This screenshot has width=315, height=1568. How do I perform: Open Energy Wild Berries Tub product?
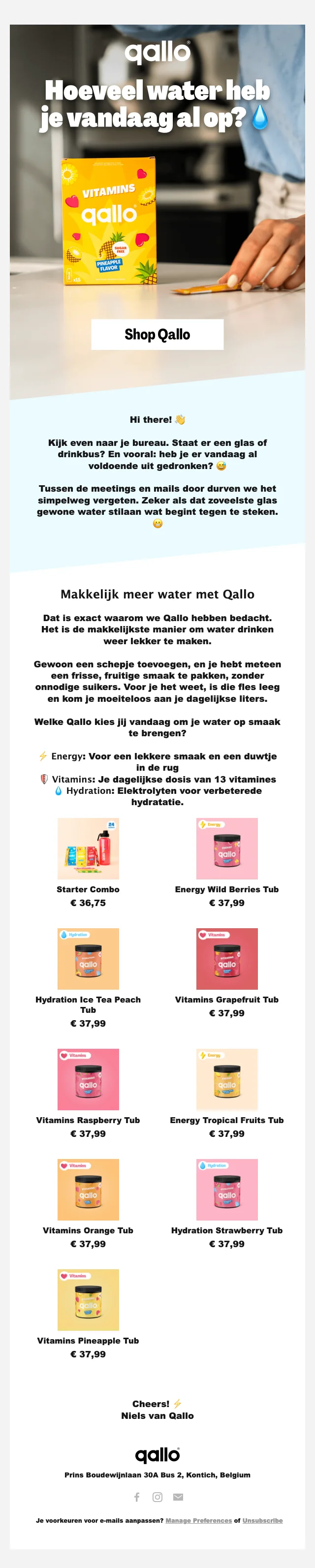click(227, 848)
